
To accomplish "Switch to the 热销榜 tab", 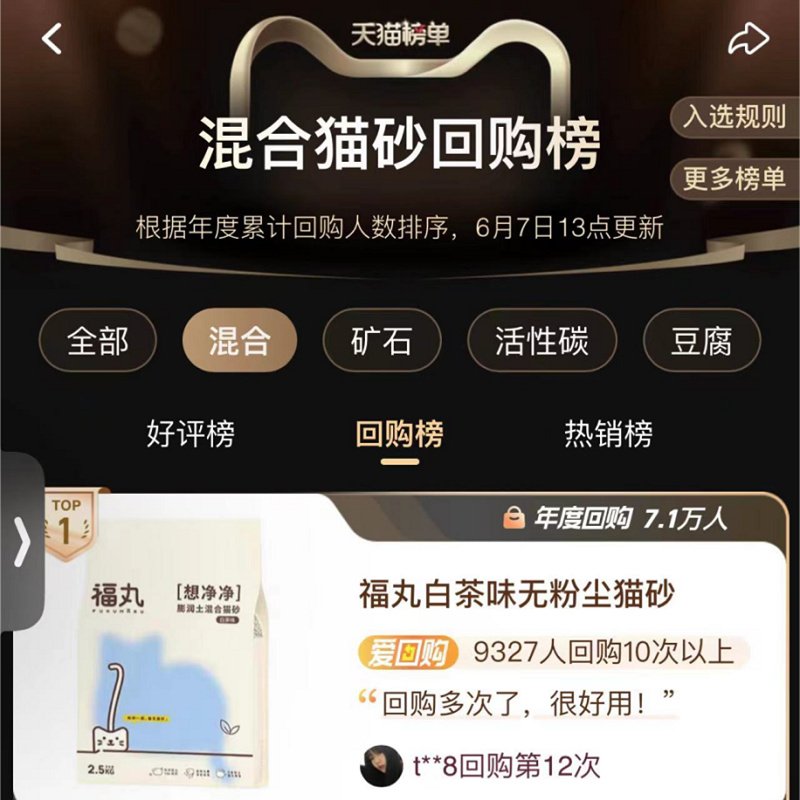I will click(x=608, y=434).
